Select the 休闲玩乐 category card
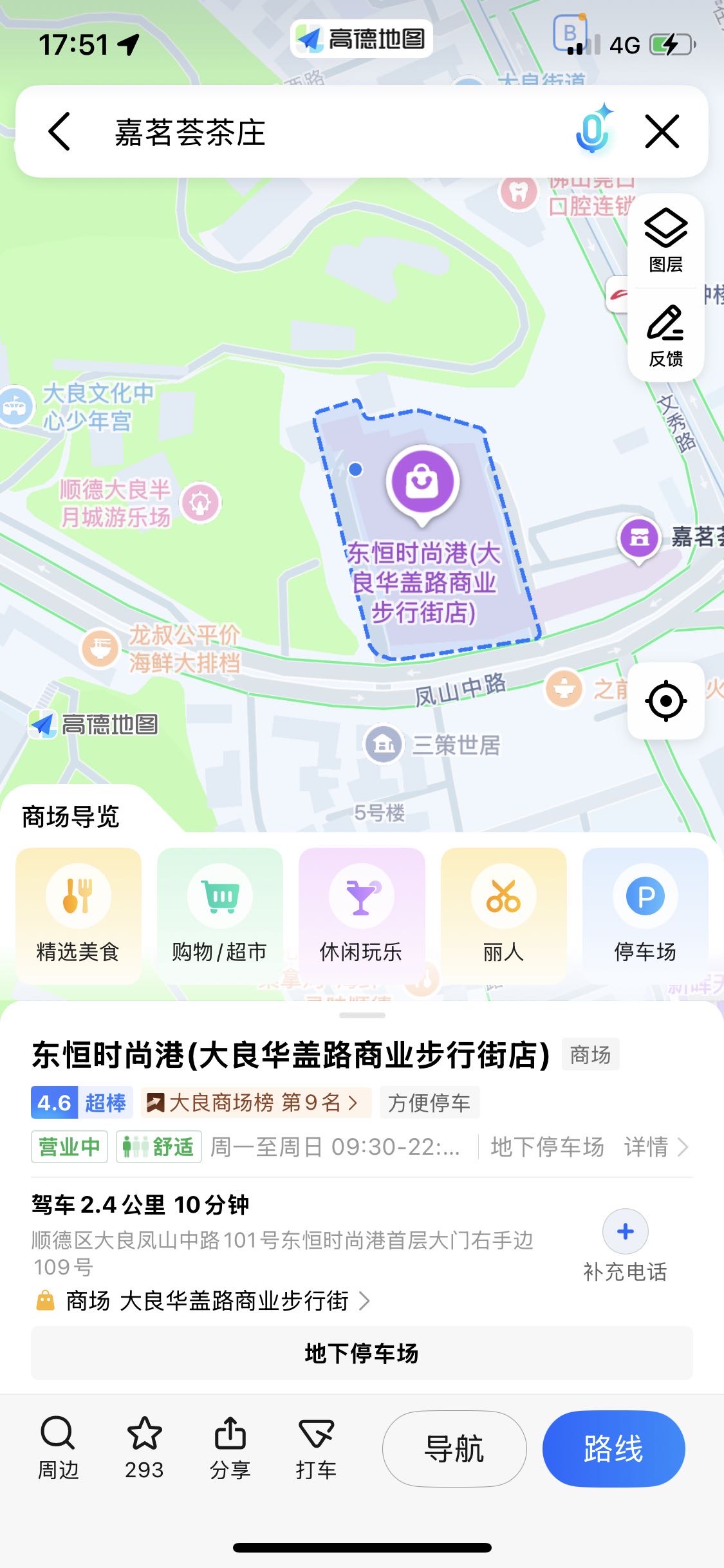 tap(362, 915)
